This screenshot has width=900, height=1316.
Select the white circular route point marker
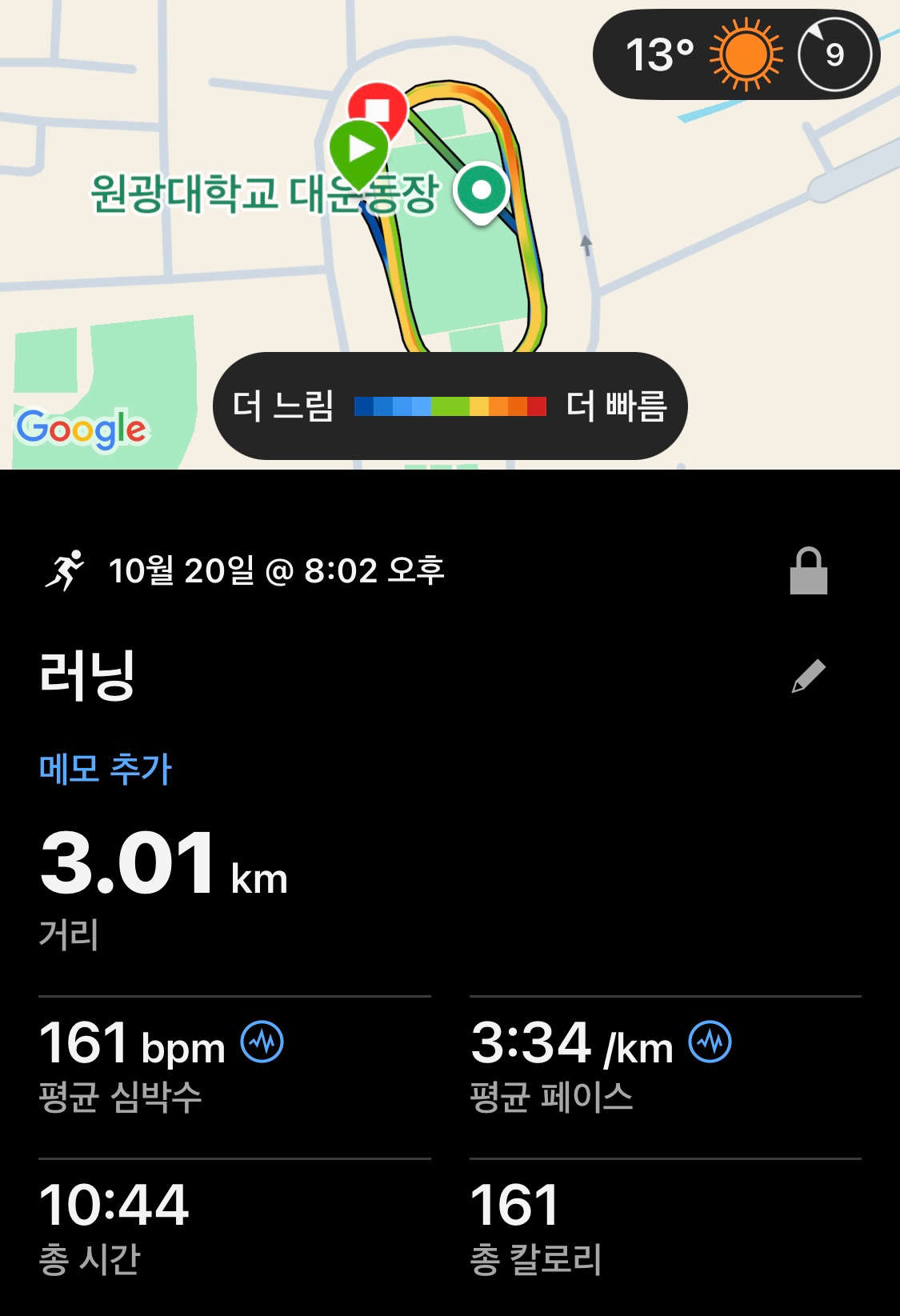tap(481, 190)
